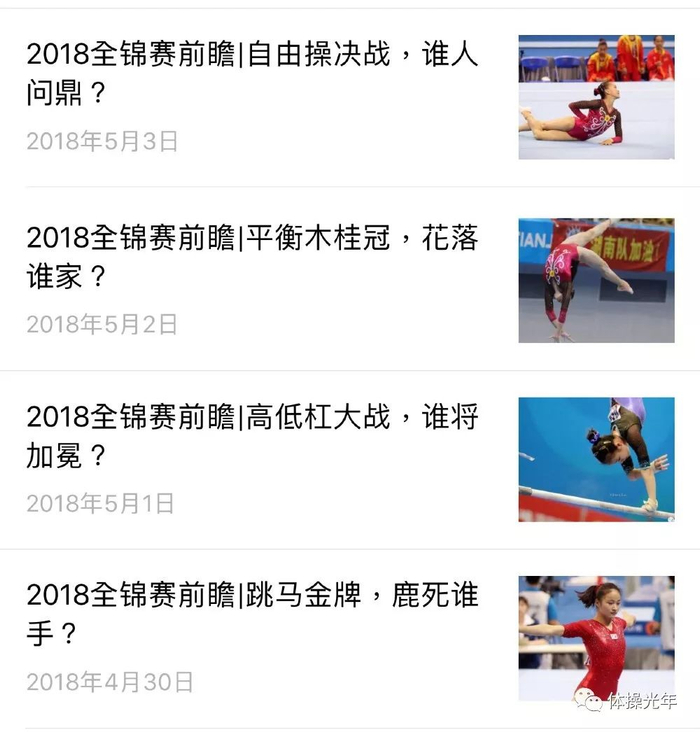Open the 平衡木桂冠 preview article
The width and height of the screenshot is (700, 732).
pyautogui.click(x=252, y=256)
